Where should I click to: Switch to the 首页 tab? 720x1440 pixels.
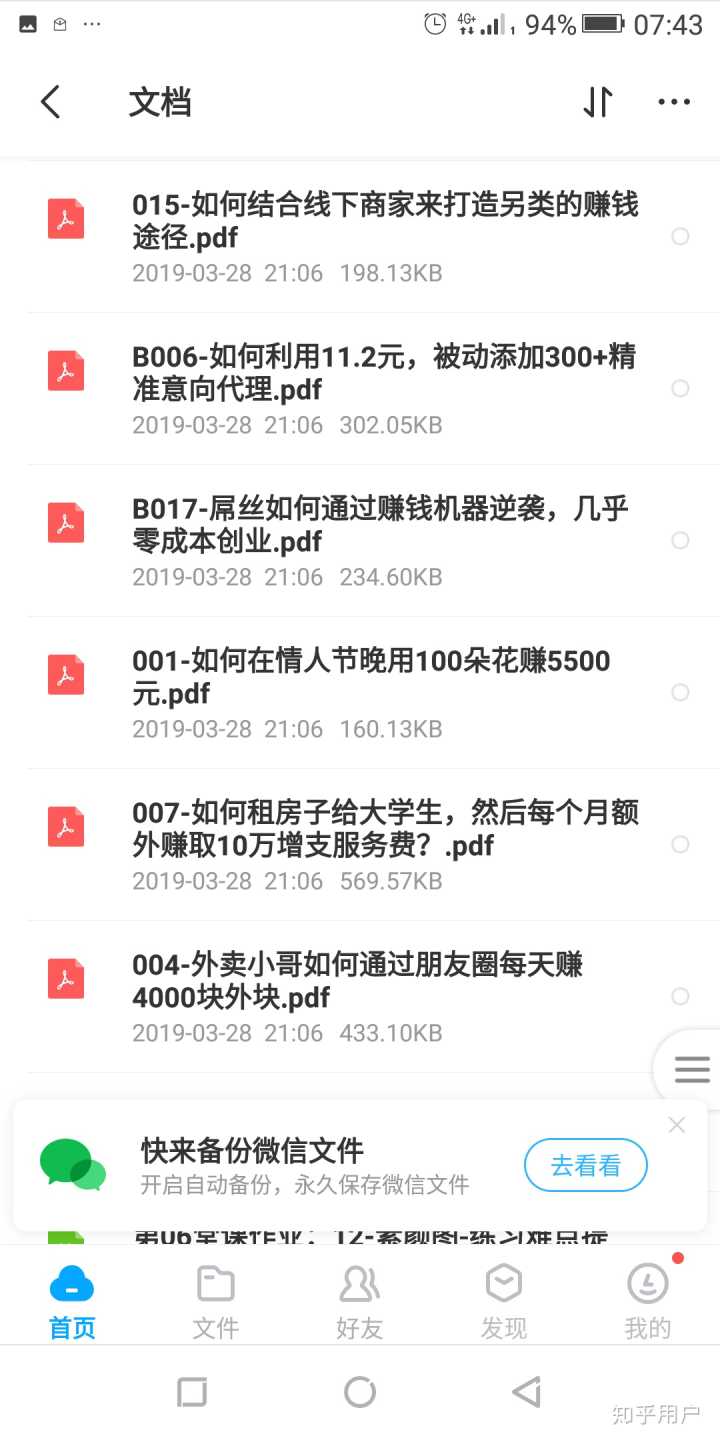point(72,1300)
